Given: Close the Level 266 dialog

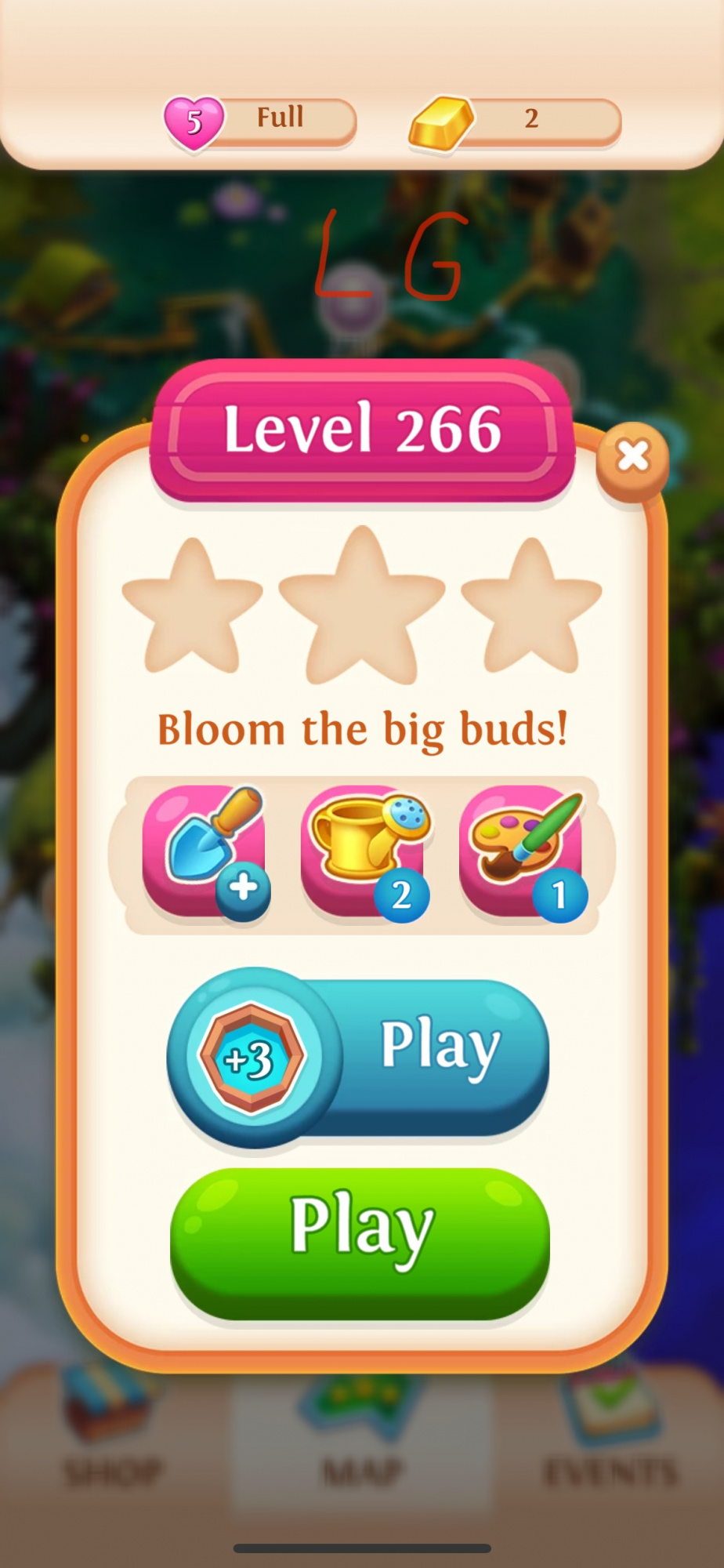Looking at the screenshot, I should [x=632, y=457].
